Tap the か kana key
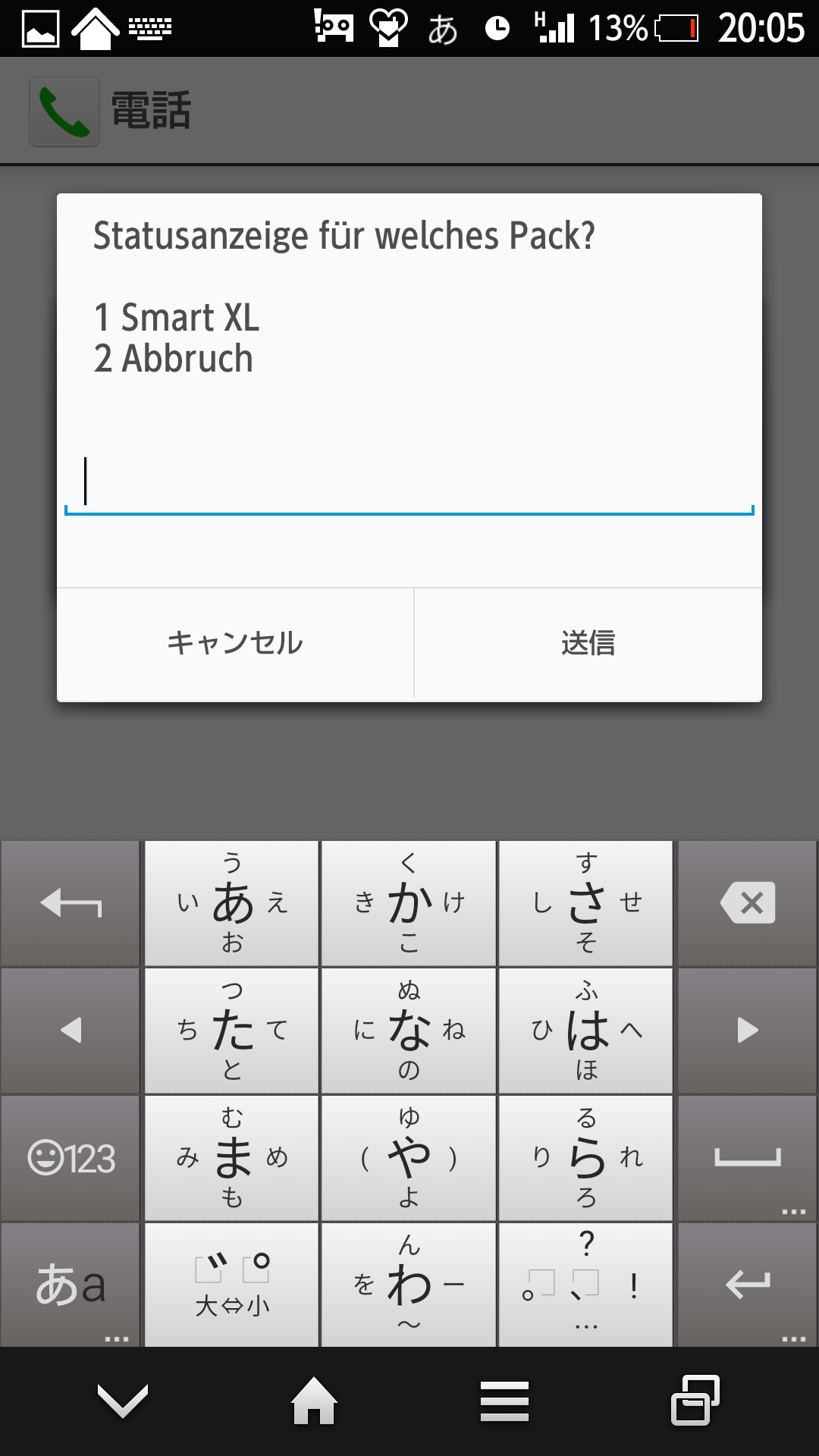This screenshot has width=819, height=1456. (x=409, y=902)
